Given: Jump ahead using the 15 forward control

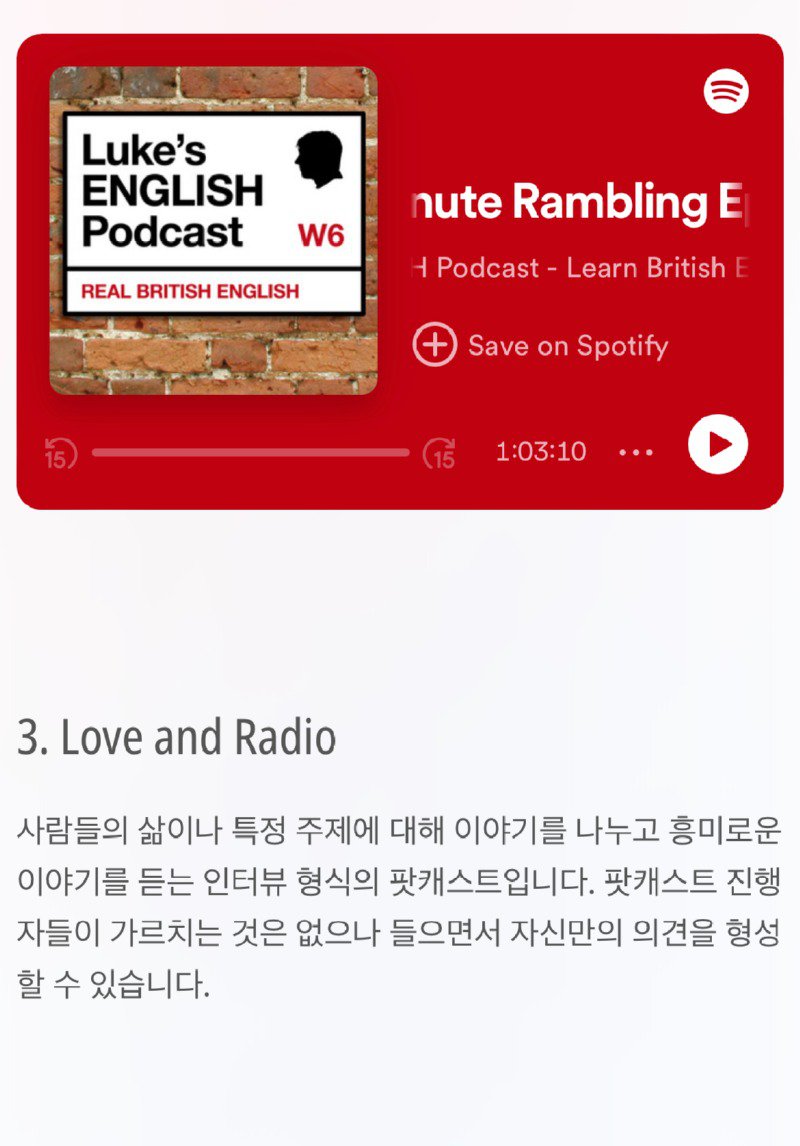Looking at the screenshot, I should coord(442,451).
